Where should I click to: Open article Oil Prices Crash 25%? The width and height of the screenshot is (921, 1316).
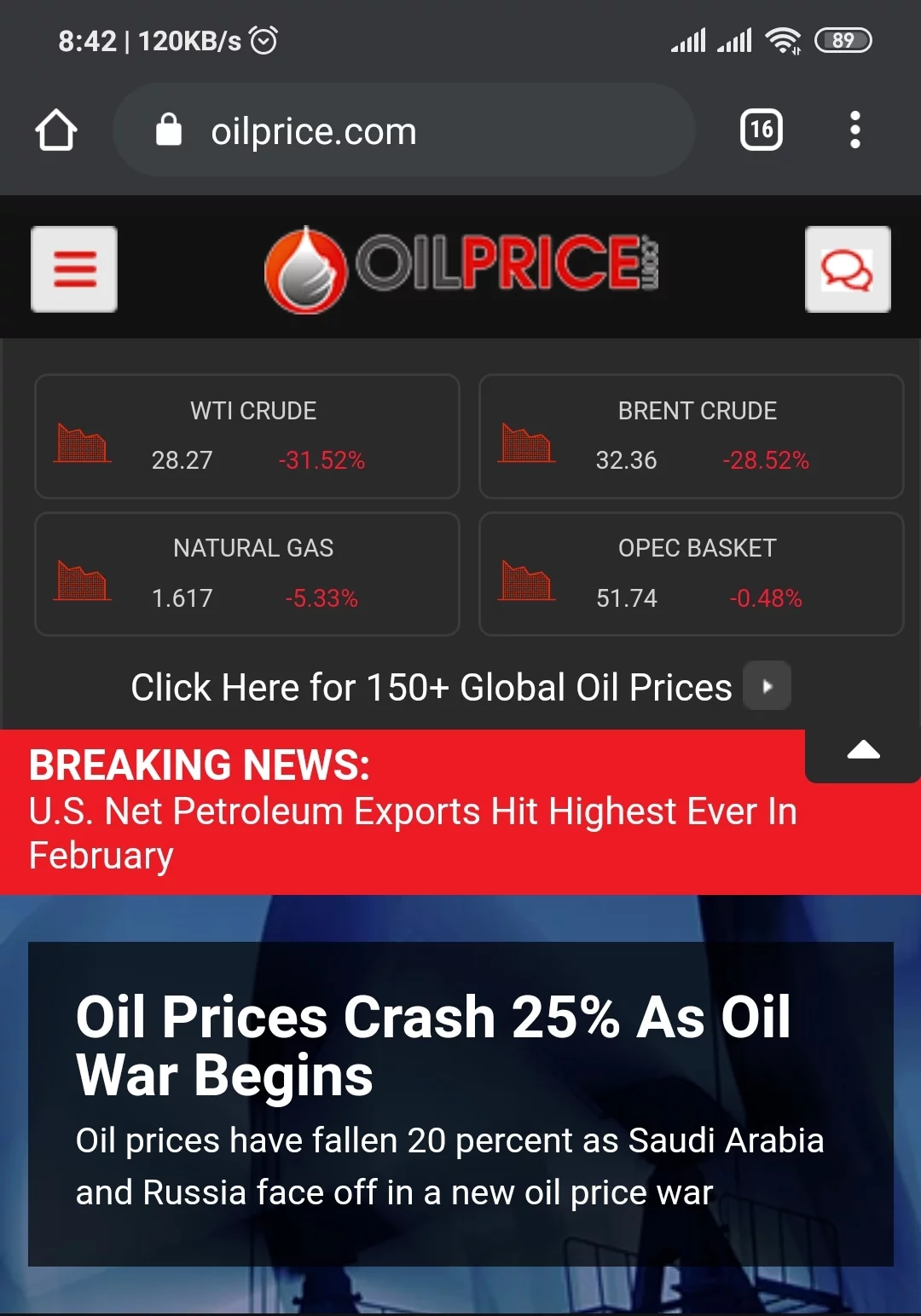(x=435, y=1045)
